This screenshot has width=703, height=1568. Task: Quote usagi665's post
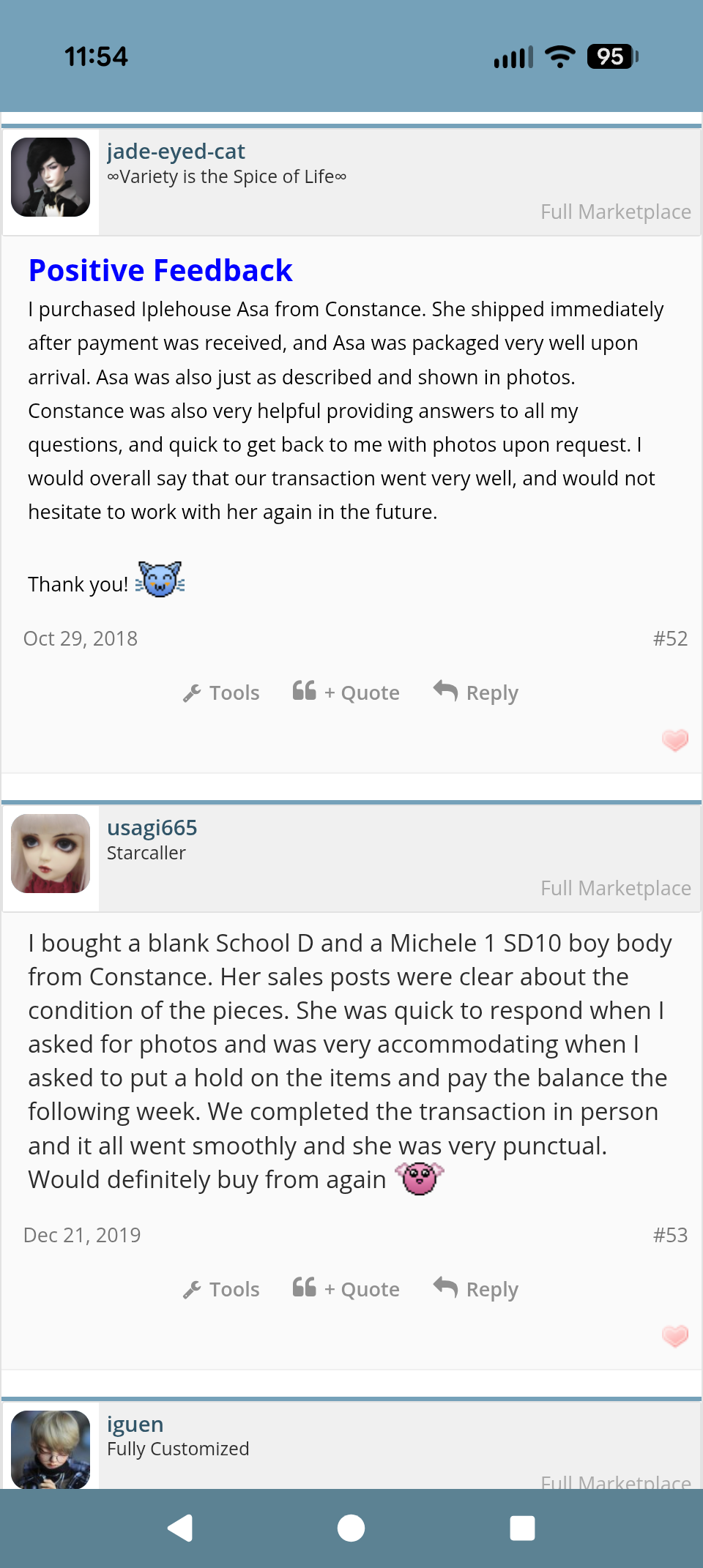point(346,1289)
